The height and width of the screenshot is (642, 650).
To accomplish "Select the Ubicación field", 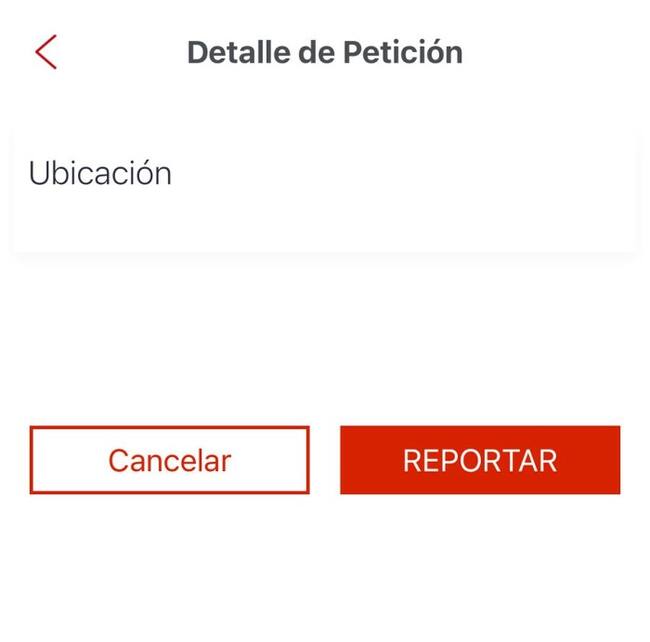I will tap(324, 186).
